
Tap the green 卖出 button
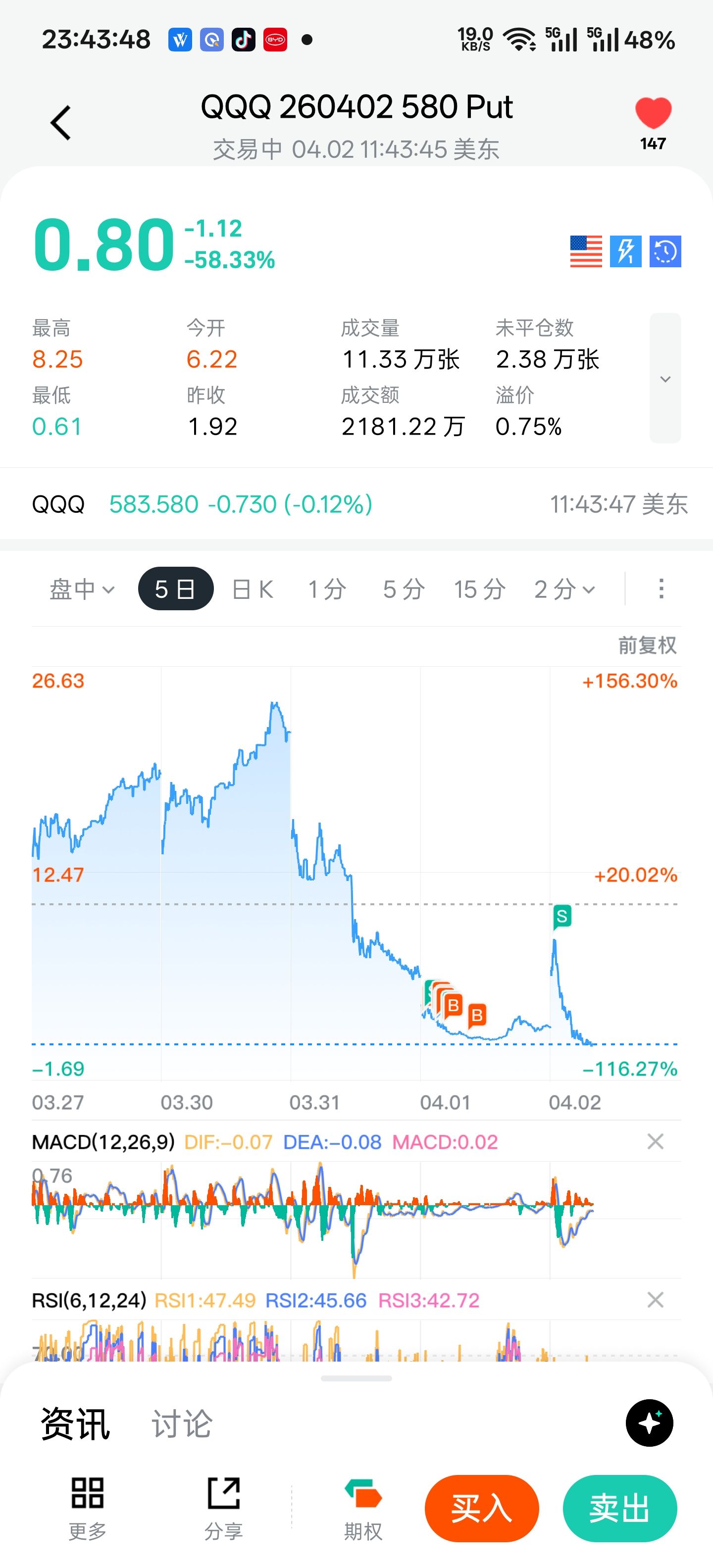[x=619, y=1508]
